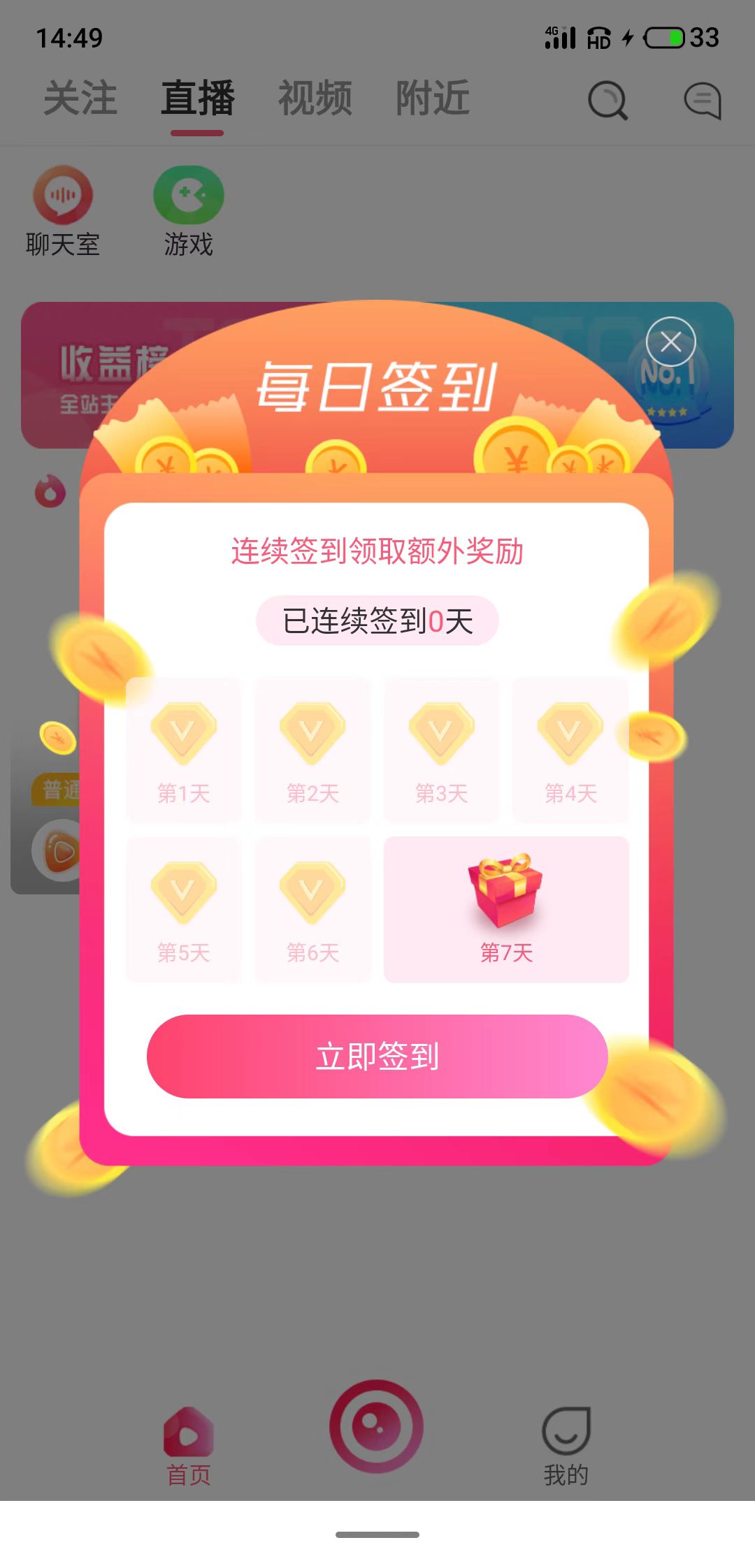Tap the 立即签到 sign-in button
This screenshot has width=755, height=1568.
coord(377,1056)
